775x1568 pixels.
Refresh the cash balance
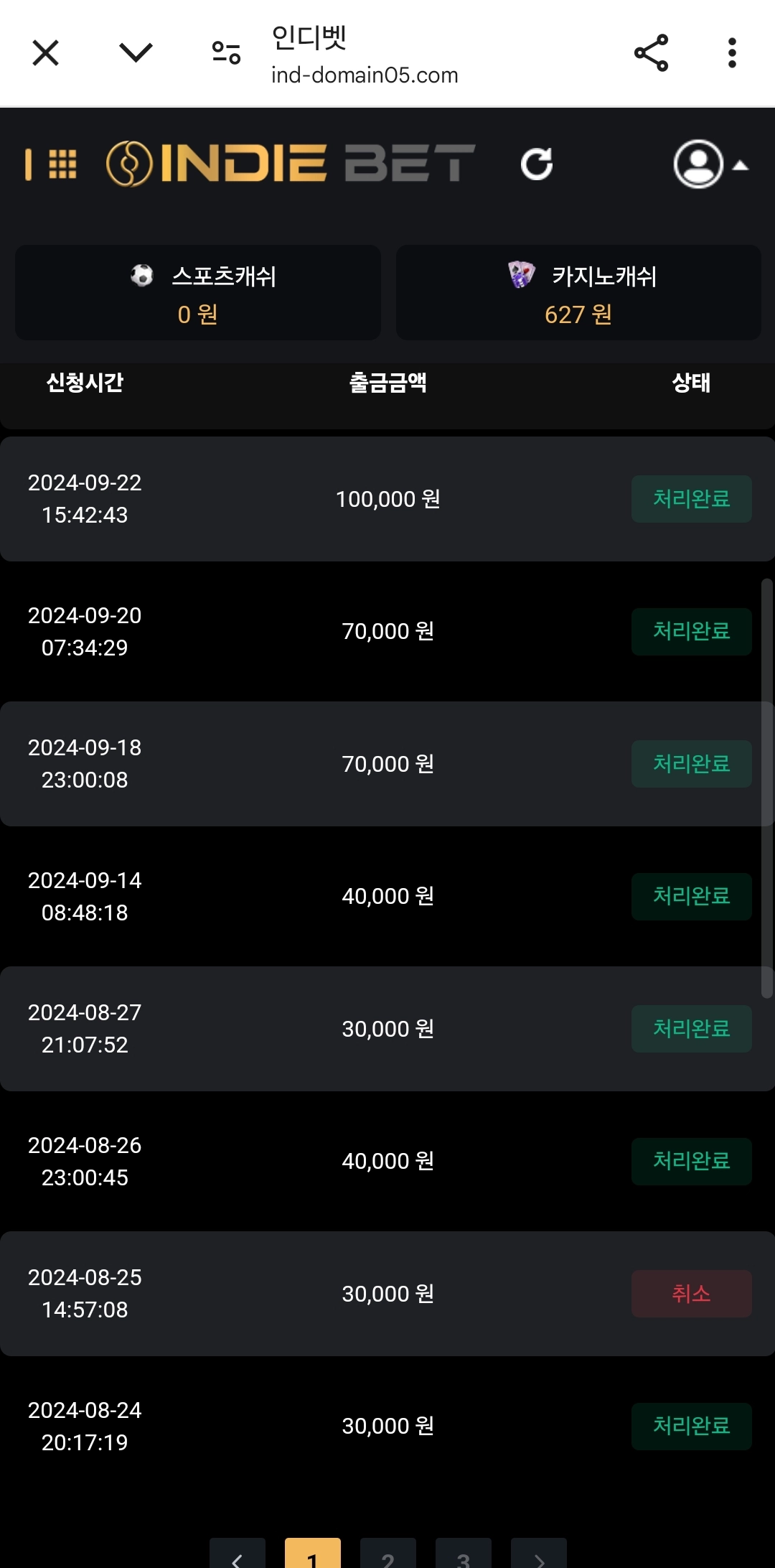tap(537, 164)
